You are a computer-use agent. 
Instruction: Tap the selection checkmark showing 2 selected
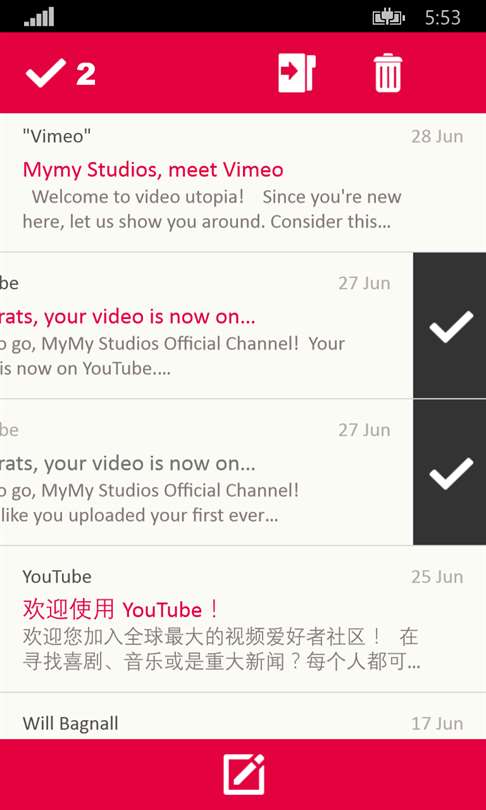[60, 73]
